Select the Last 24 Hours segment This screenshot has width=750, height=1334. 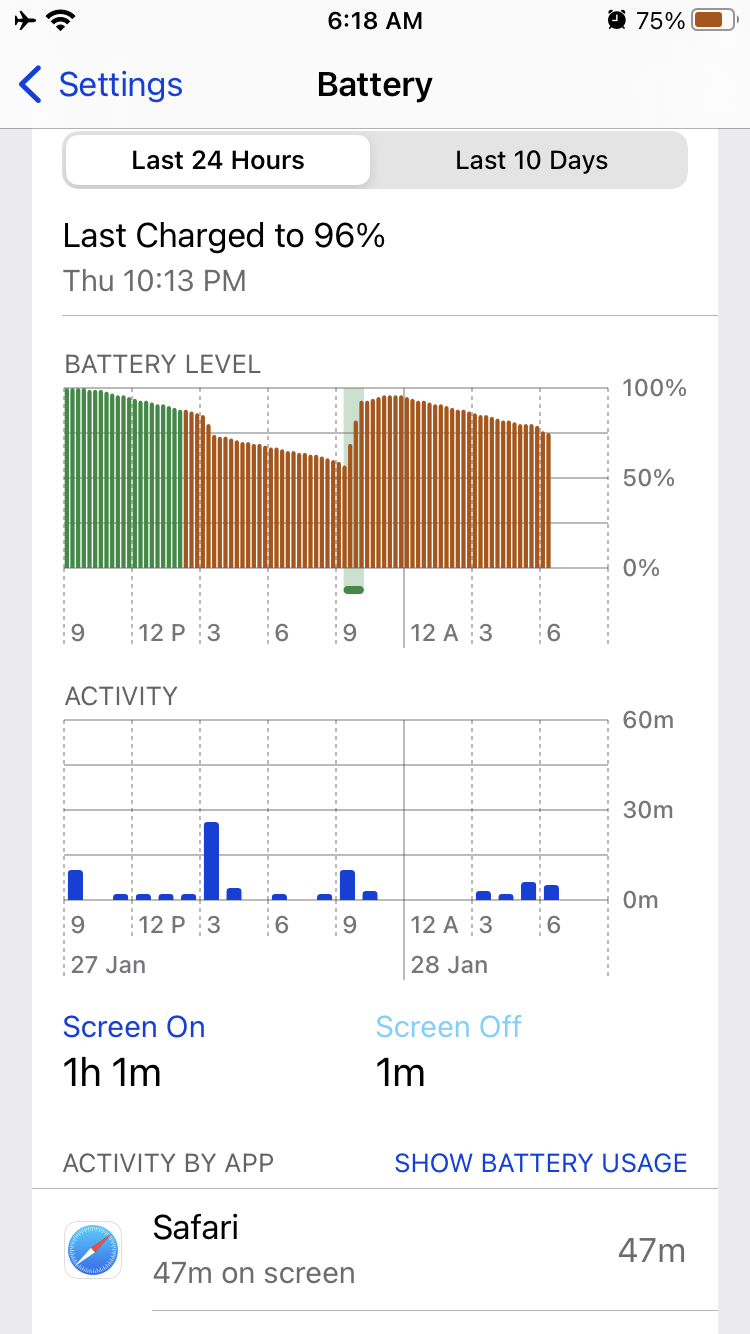pos(218,160)
